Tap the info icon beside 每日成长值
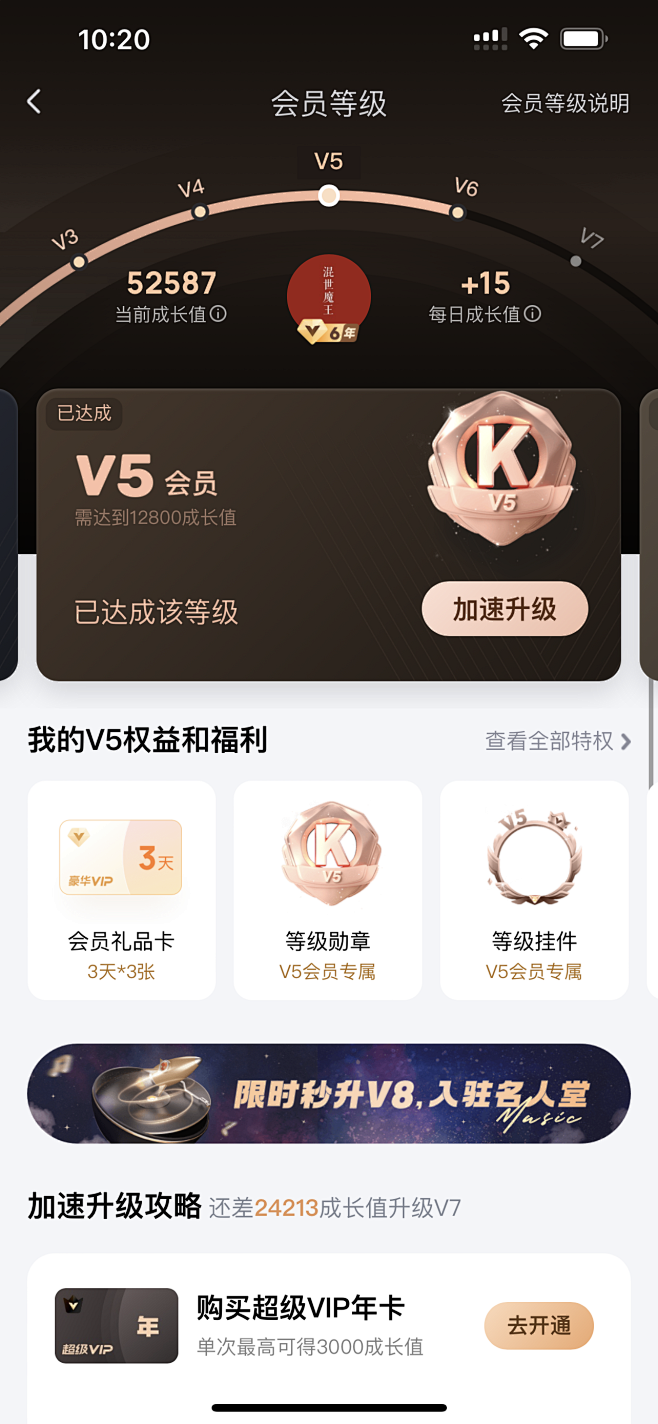 point(533,314)
